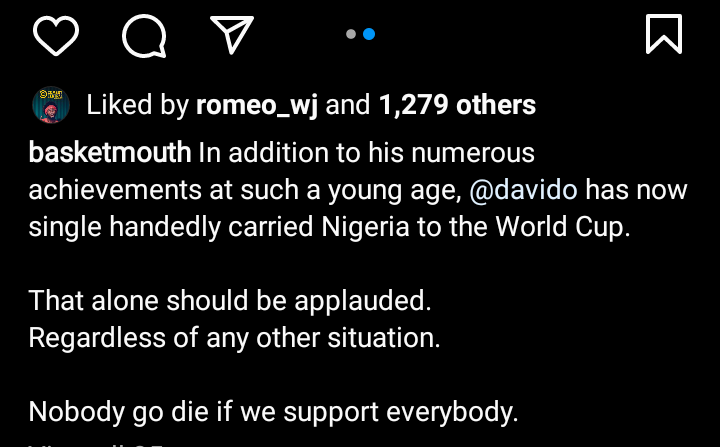Screen dimensions: 720x447
Task: Open basketmouth's profile from caption
Action: click(x=110, y=153)
